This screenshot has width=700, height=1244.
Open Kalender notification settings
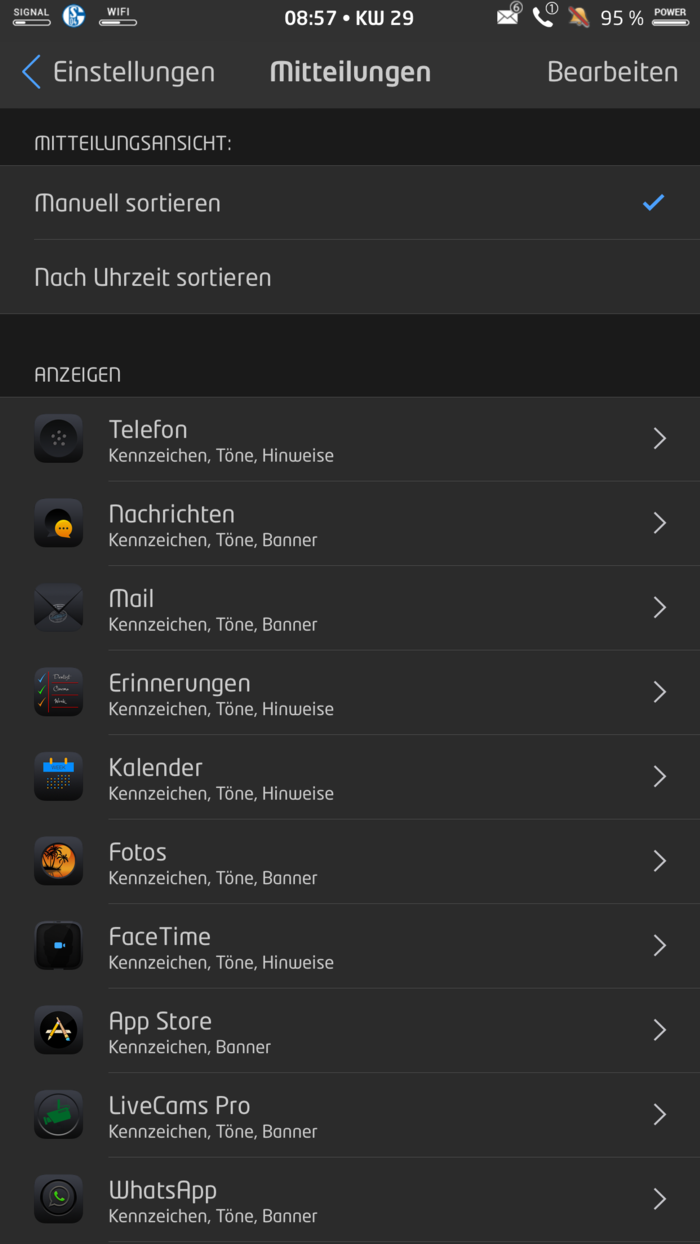350,777
